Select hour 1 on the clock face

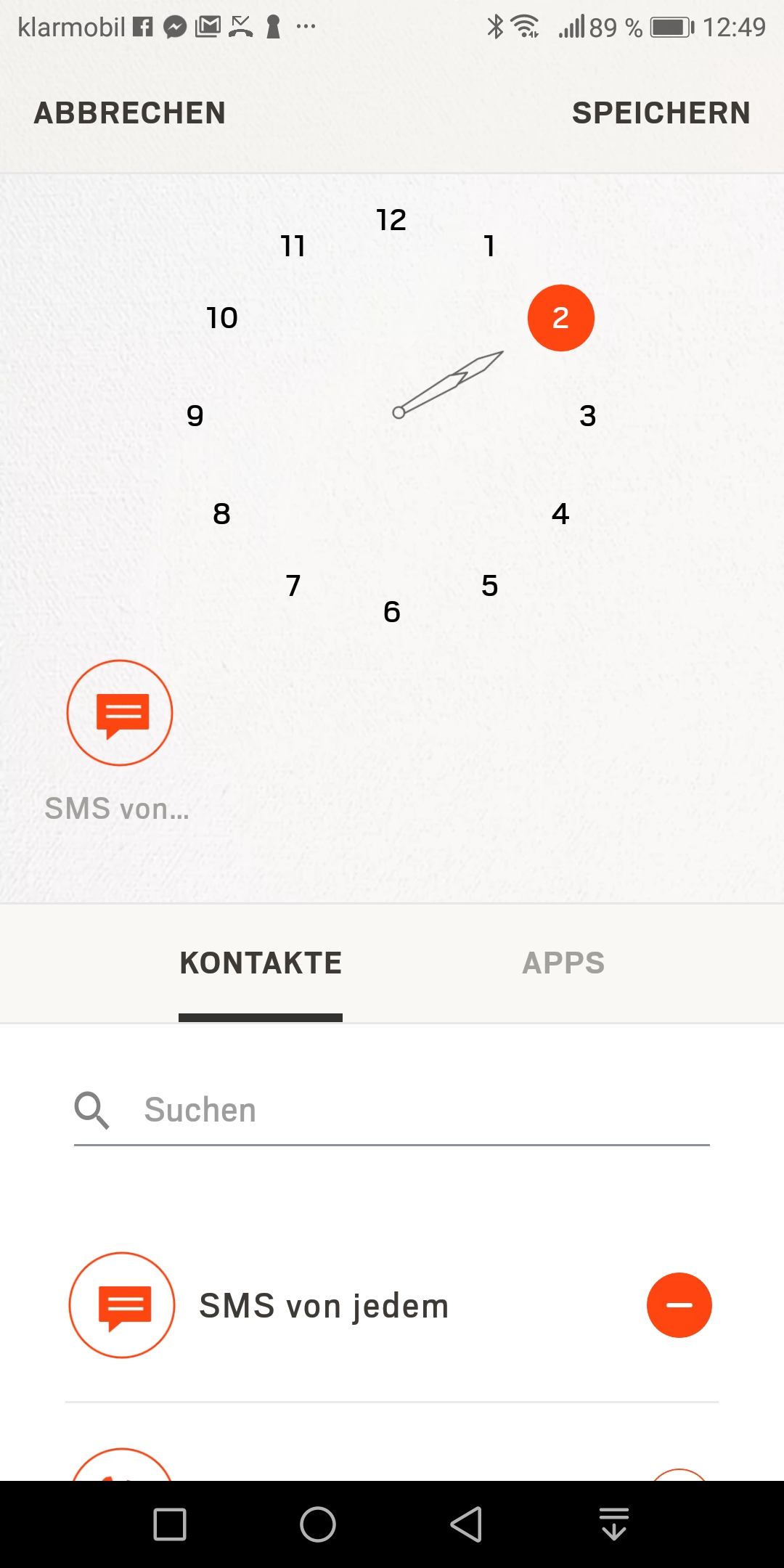[x=490, y=246]
